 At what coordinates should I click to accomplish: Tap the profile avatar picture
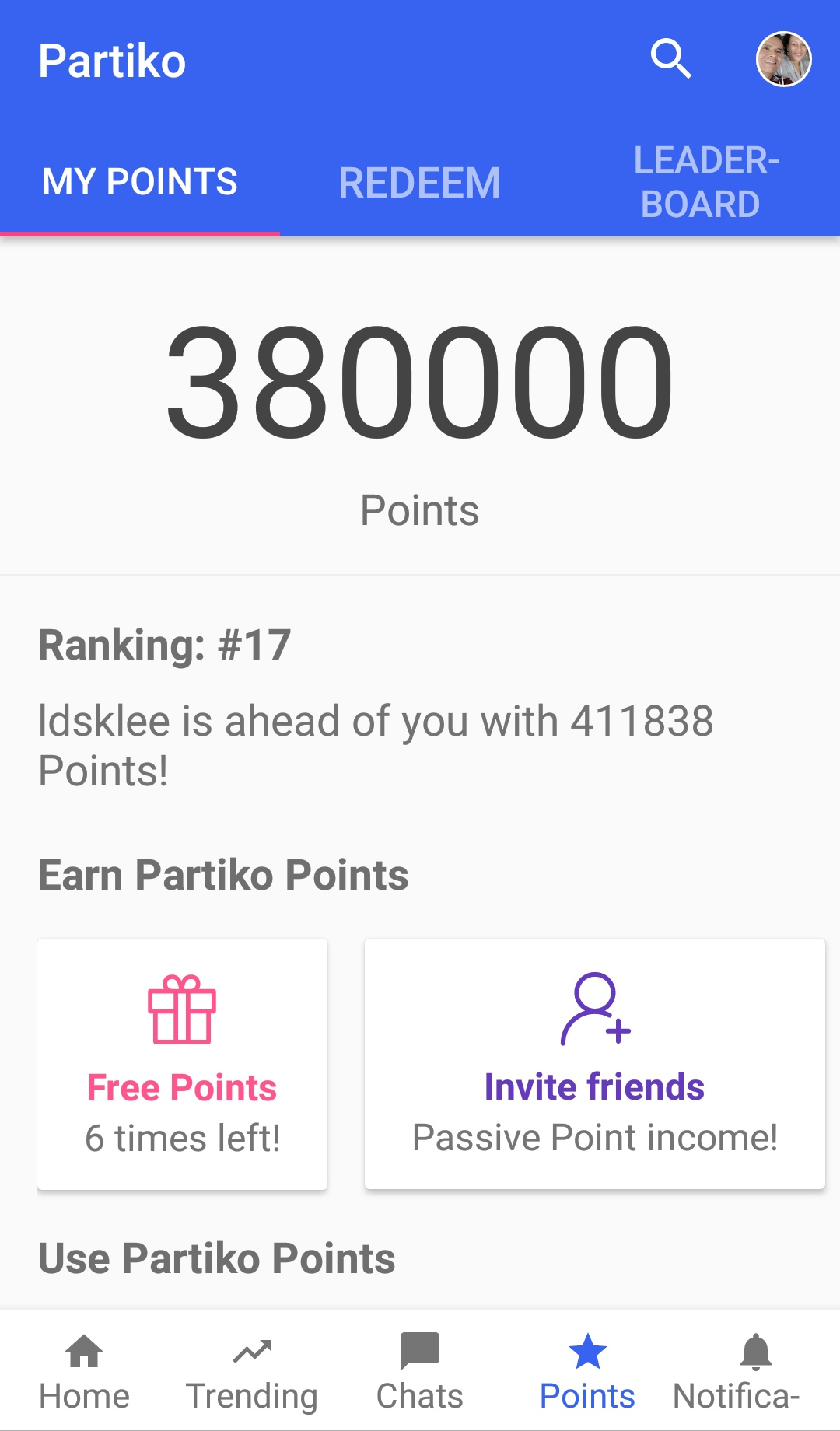click(x=782, y=59)
